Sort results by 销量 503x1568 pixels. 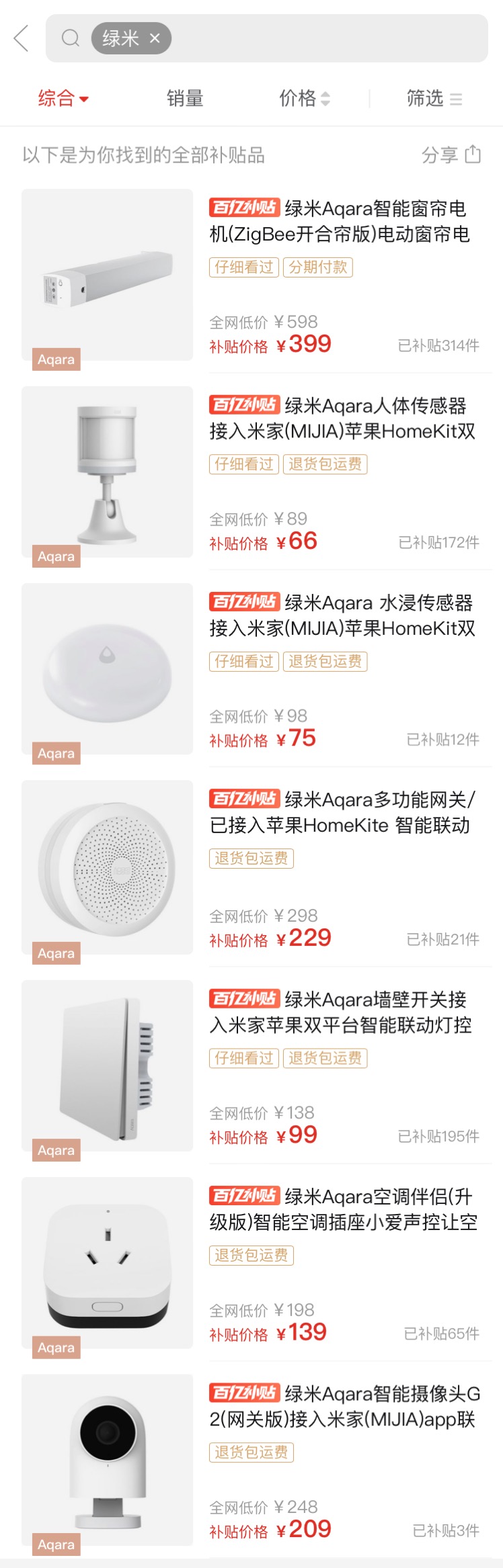pos(185,99)
